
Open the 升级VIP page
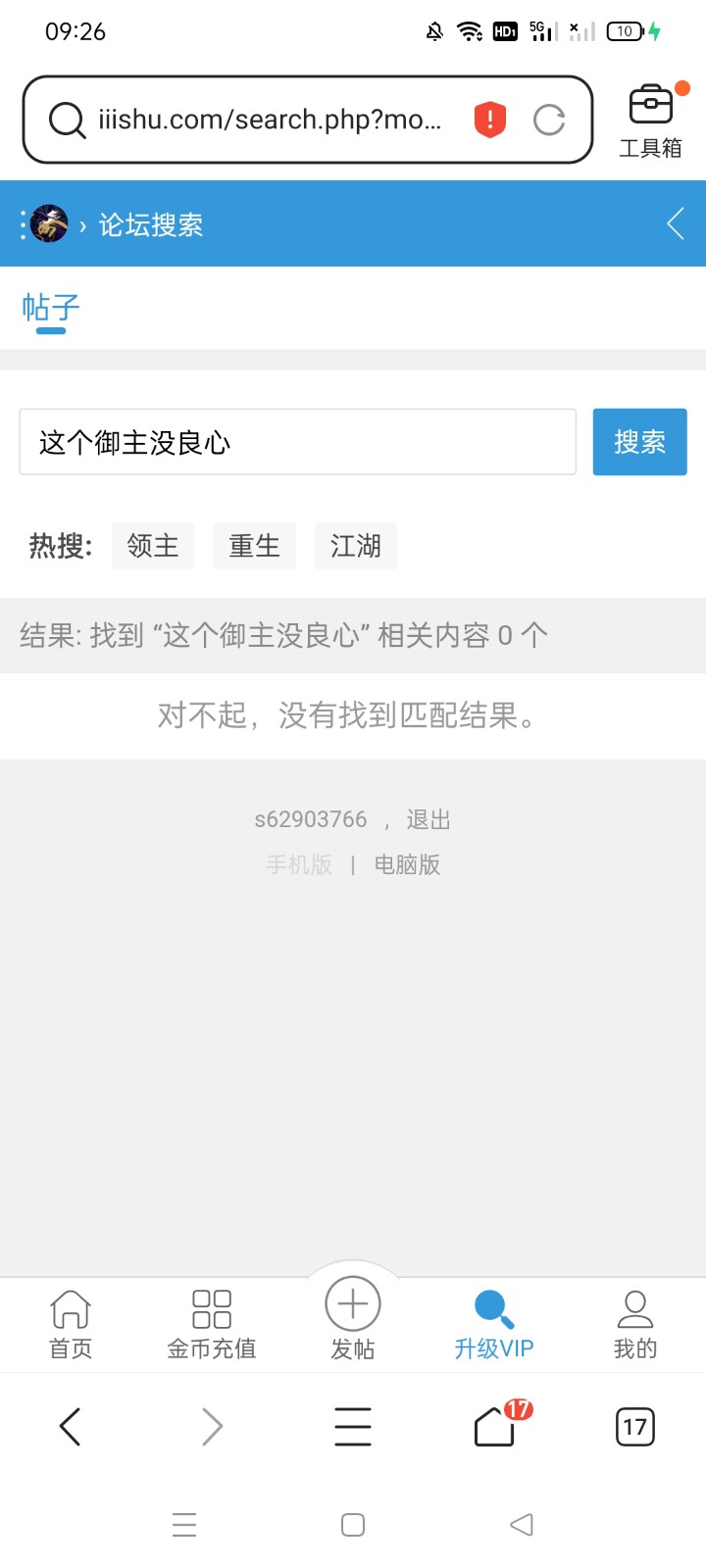click(x=493, y=1324)
